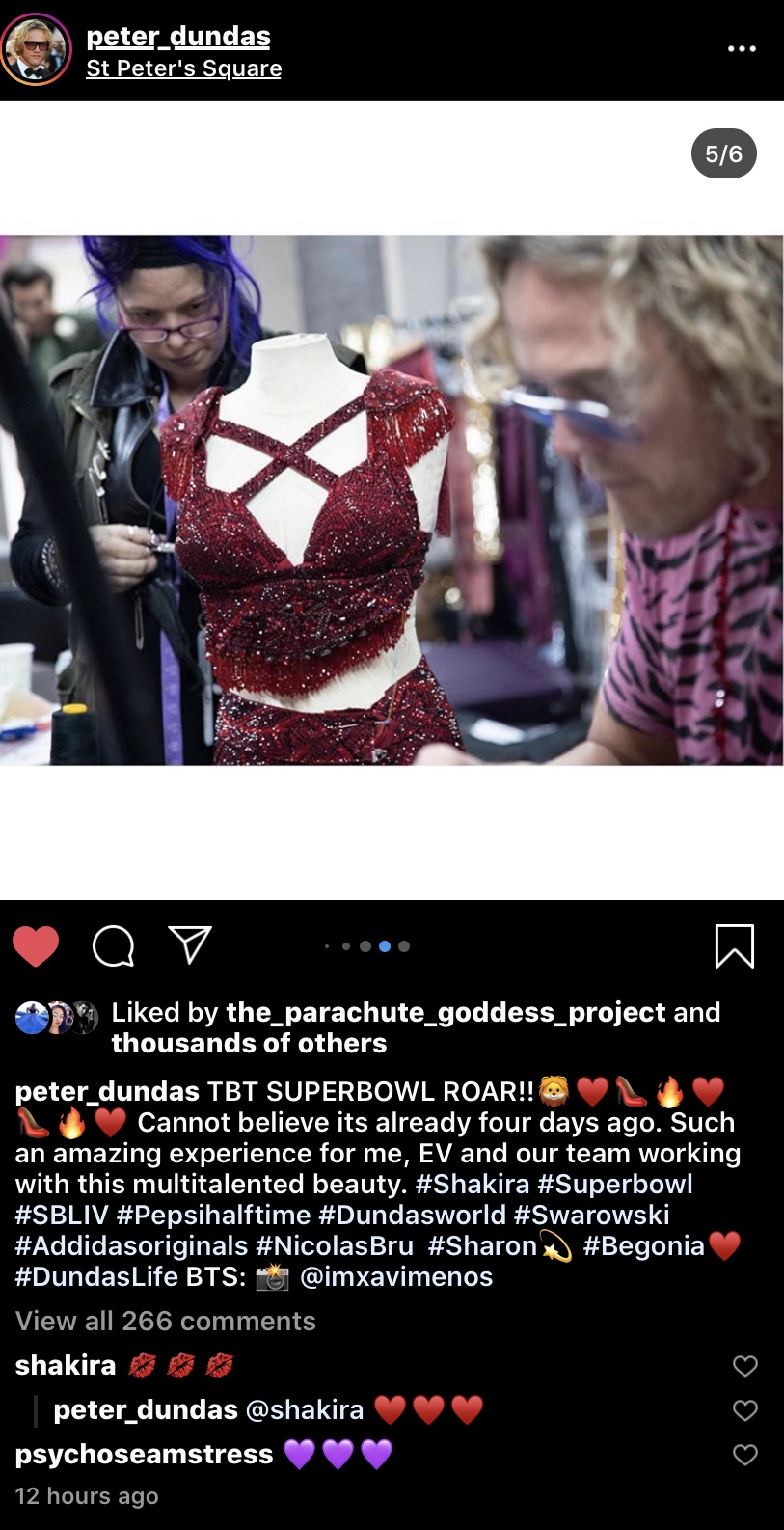784x1530 pixels.
Task: Open the #Pepsihalftime hashtag
Action: pyautogui.click(x=214, y=1215)
